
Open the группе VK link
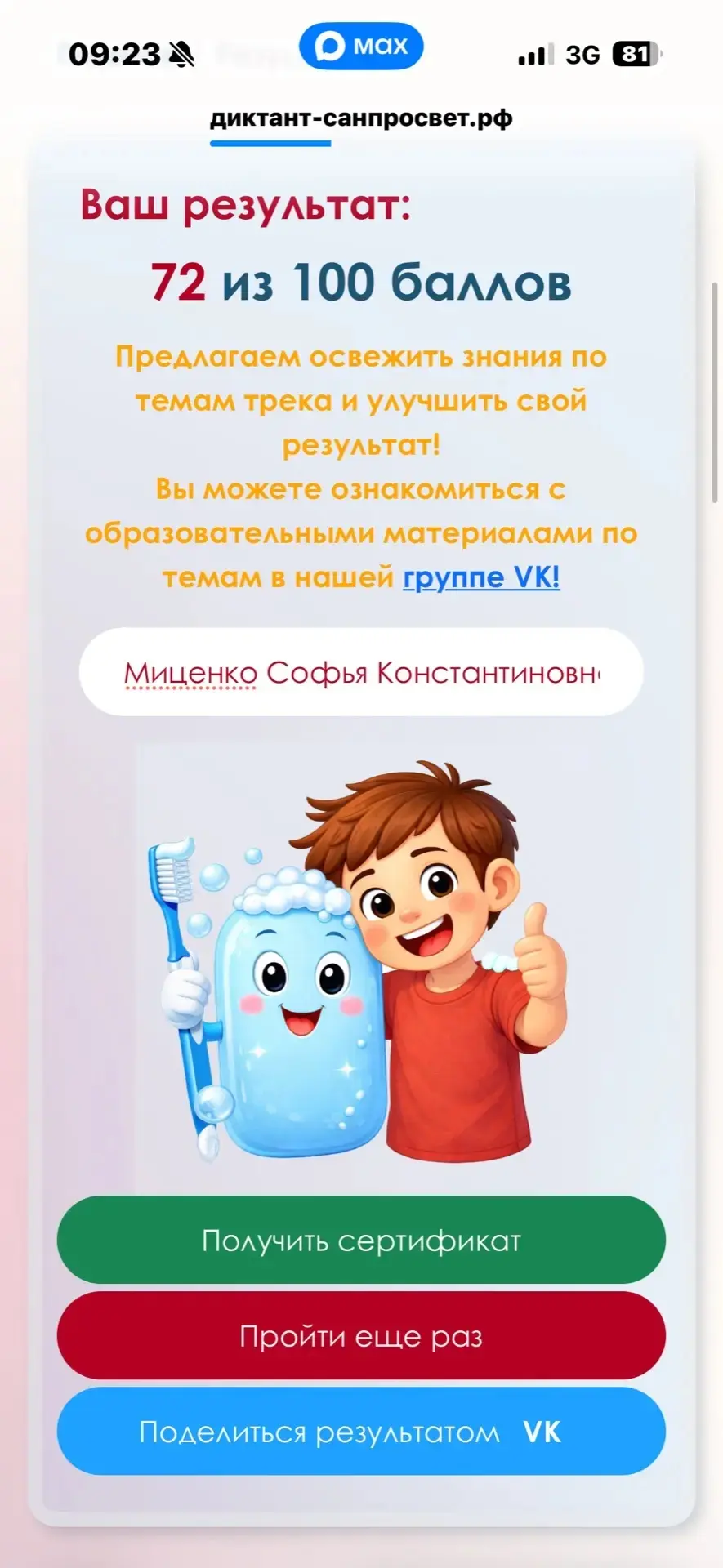pos(481,577)
